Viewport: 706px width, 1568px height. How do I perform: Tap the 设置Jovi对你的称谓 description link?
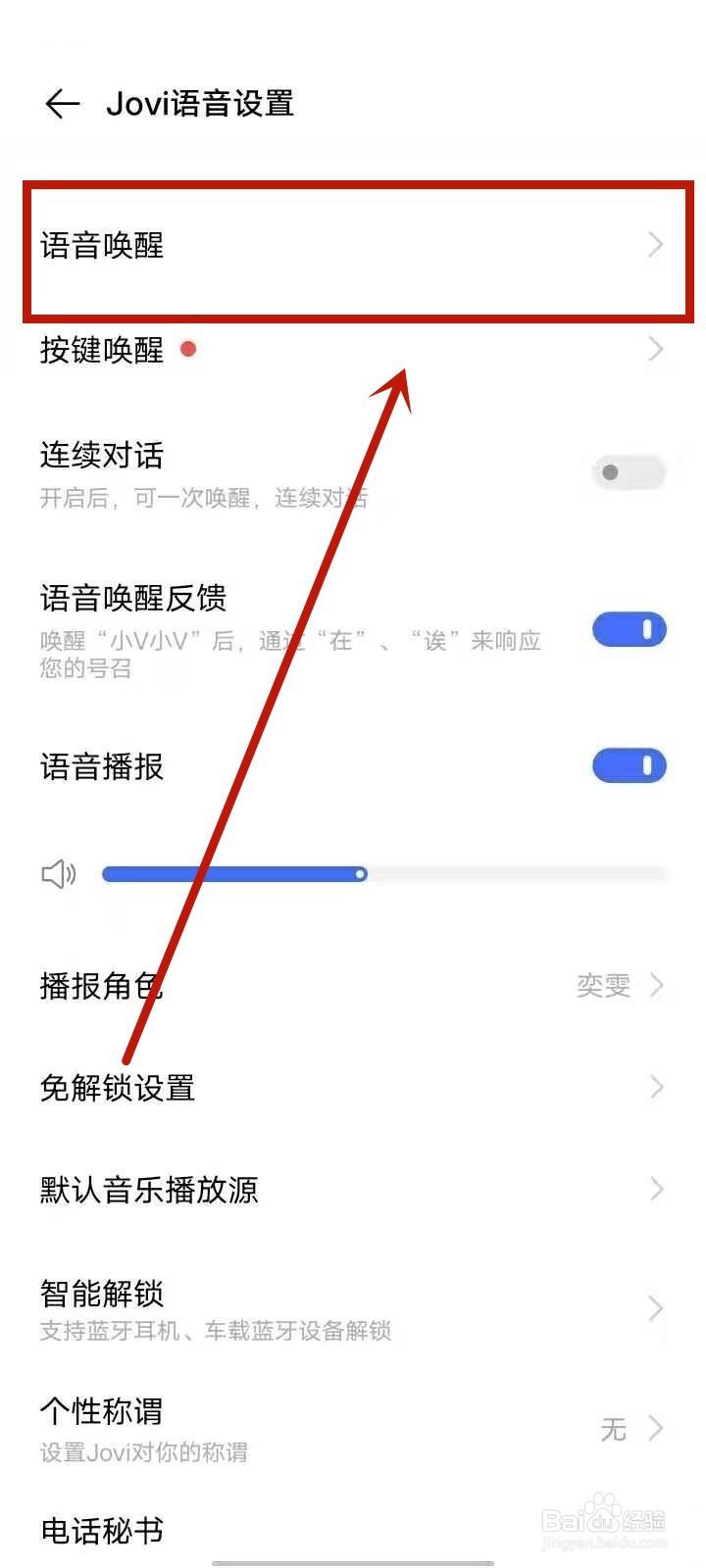click(x=143, y=1452)
